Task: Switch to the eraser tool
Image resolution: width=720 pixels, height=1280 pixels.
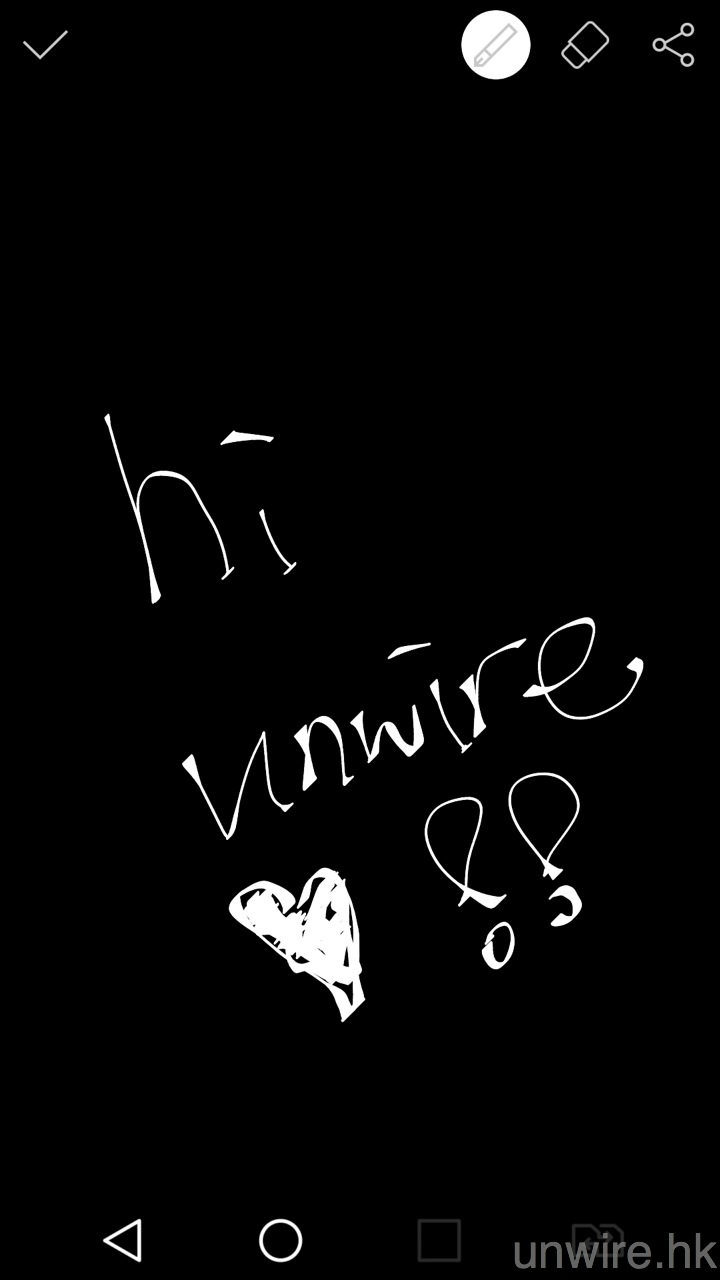Action: click(x=585, y=45)
